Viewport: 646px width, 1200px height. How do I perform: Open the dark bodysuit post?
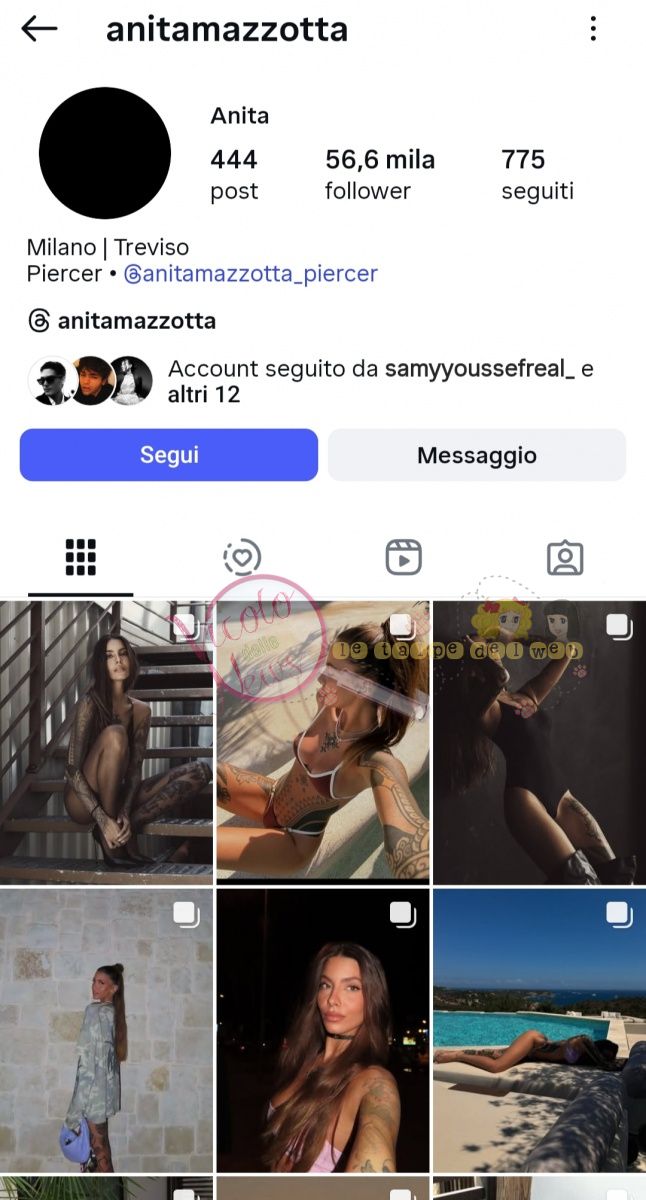tap(539, 742)
